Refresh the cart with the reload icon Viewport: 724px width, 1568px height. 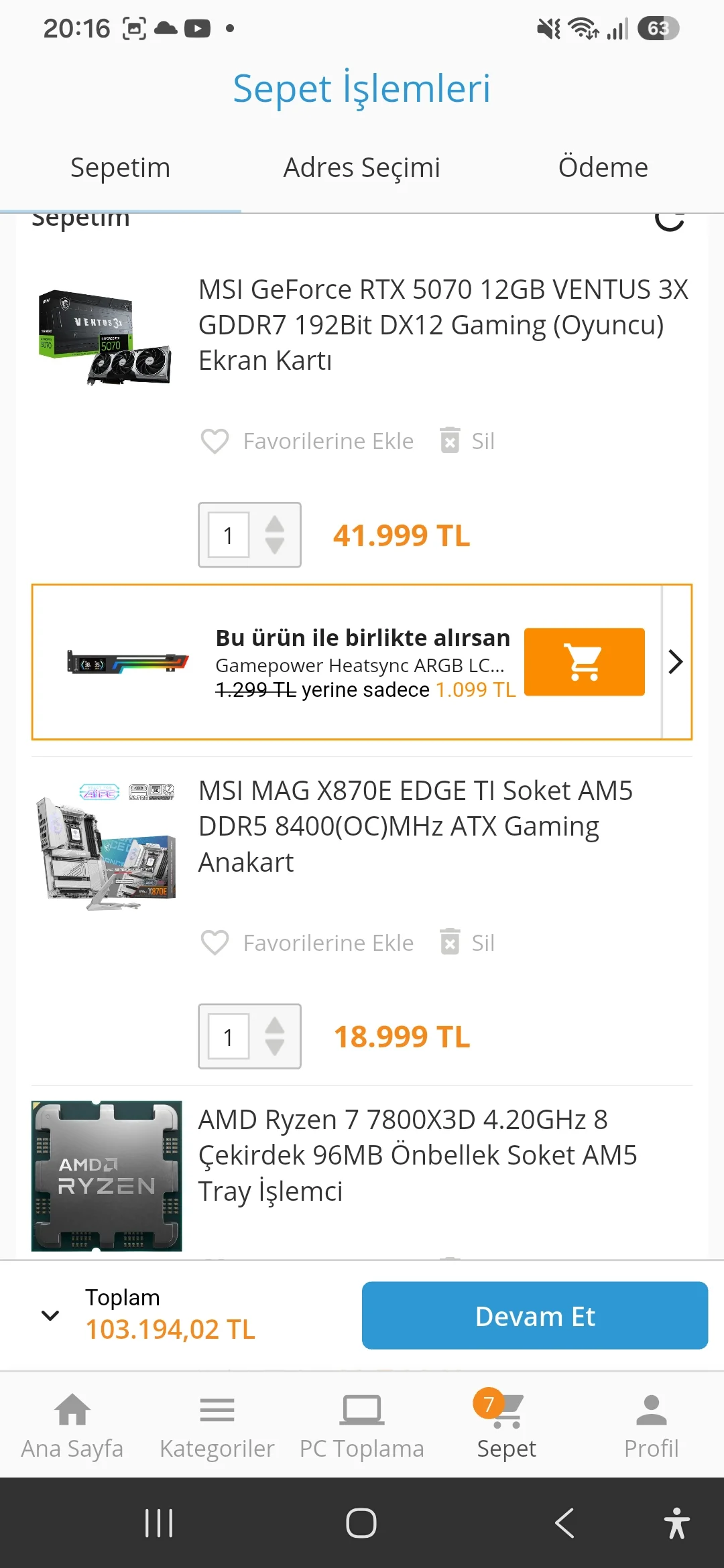pos(669,220)
